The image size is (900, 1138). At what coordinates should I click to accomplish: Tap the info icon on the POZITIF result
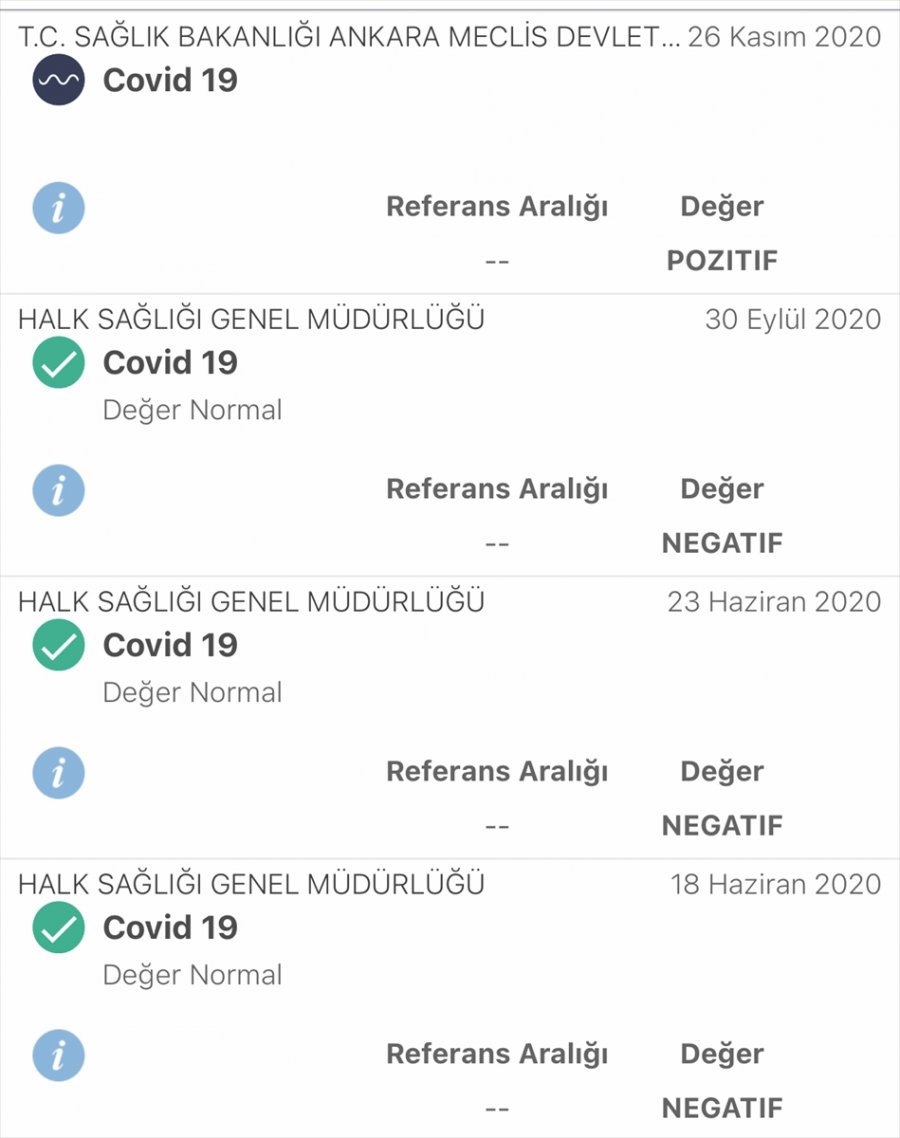(x=58, y=208)
